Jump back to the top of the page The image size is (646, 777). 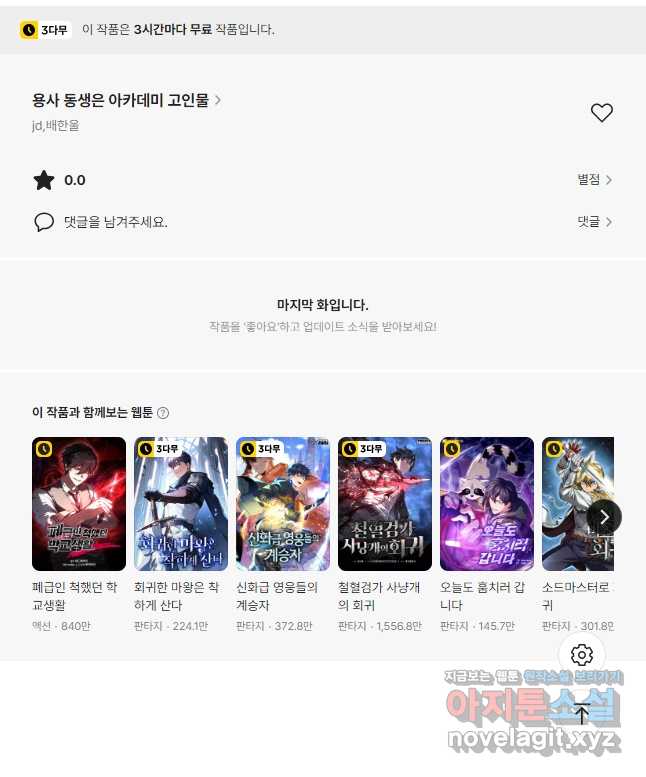(x=582, y=714)
